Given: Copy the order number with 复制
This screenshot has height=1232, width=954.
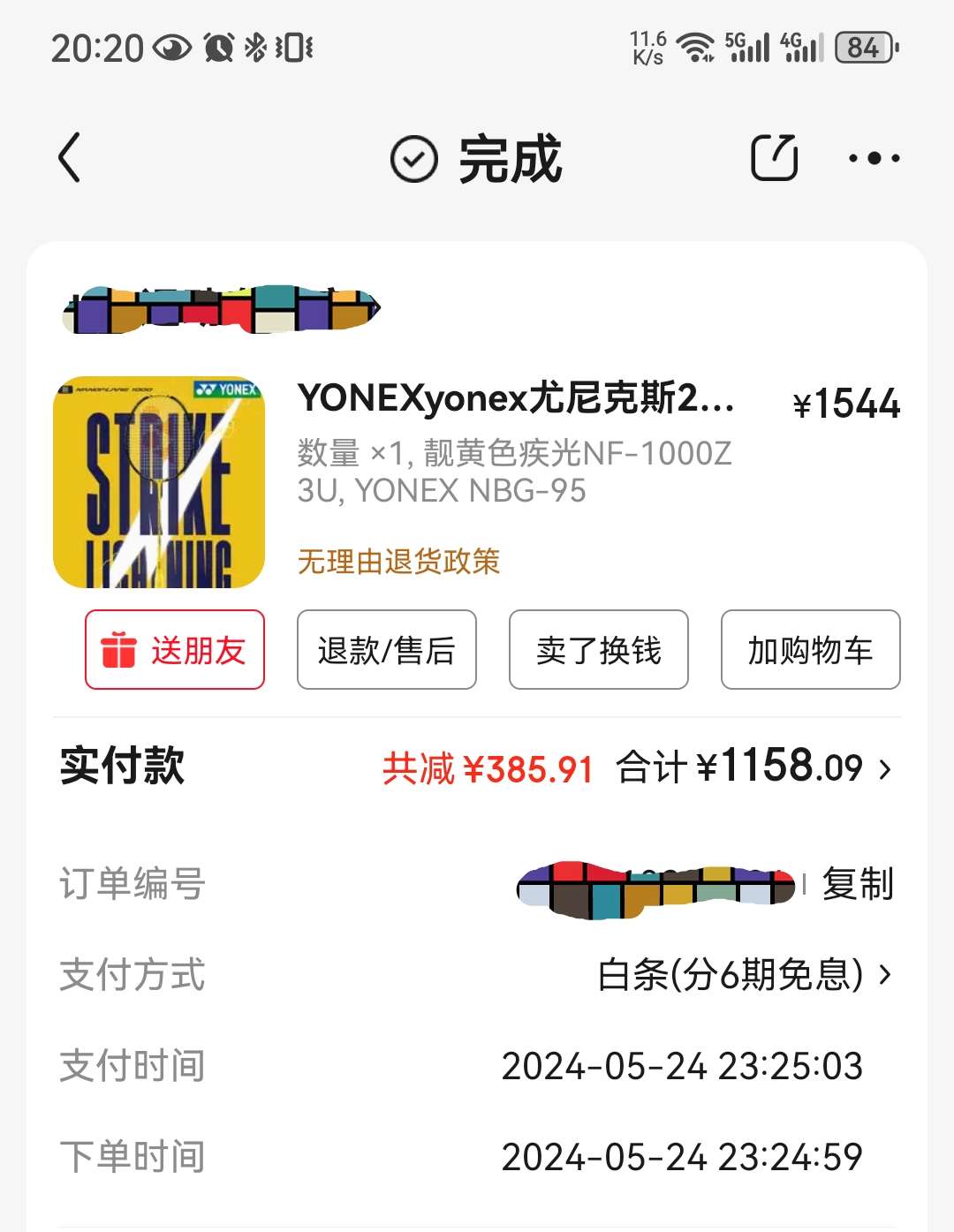Looking at the screenshot, I should 858,884.
